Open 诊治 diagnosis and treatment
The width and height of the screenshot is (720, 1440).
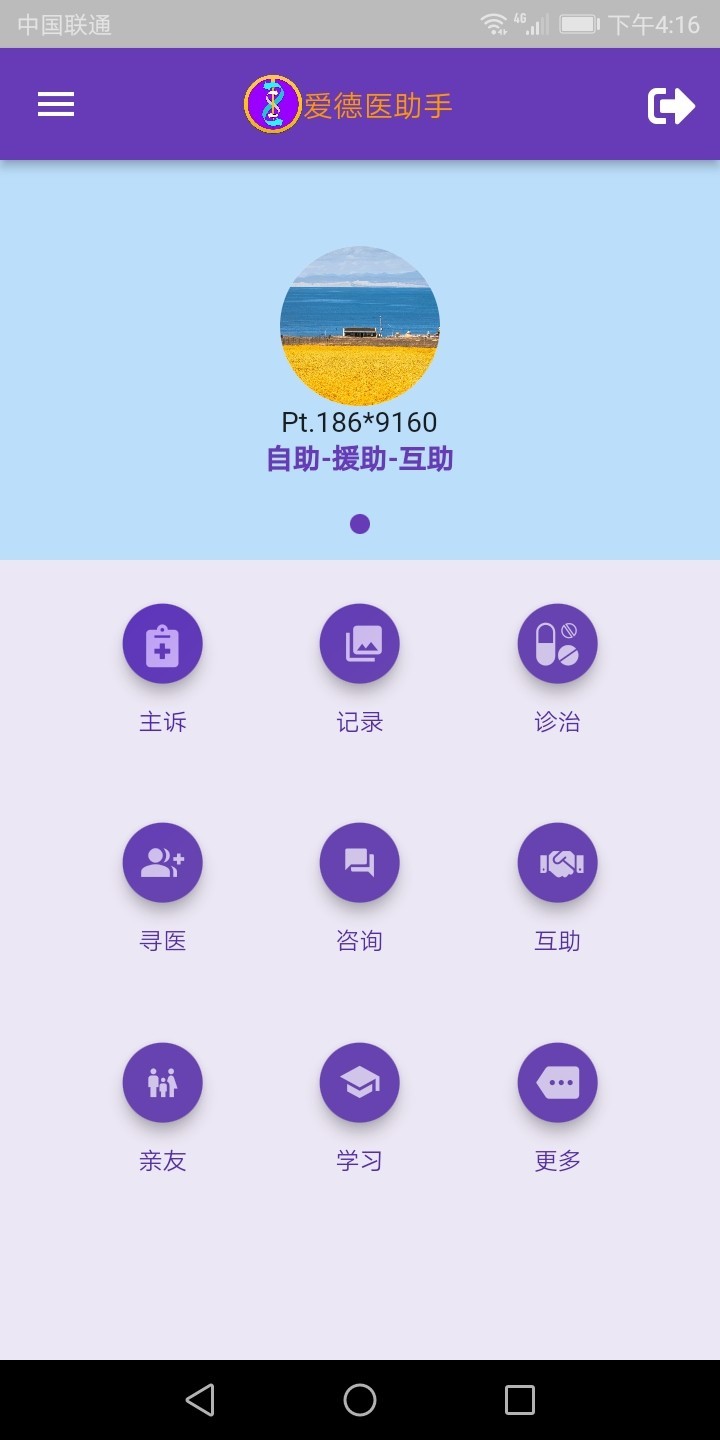point(557,644)
